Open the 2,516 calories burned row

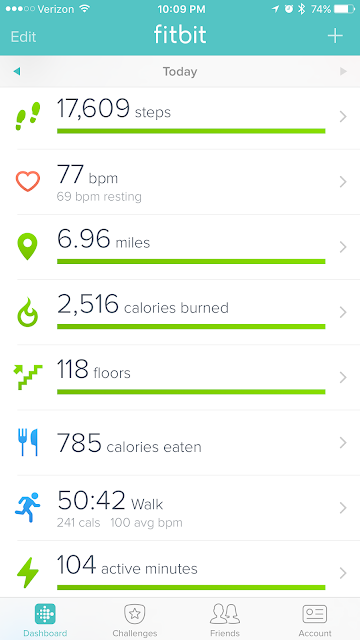pyautogui.click(x=180, y=312)
